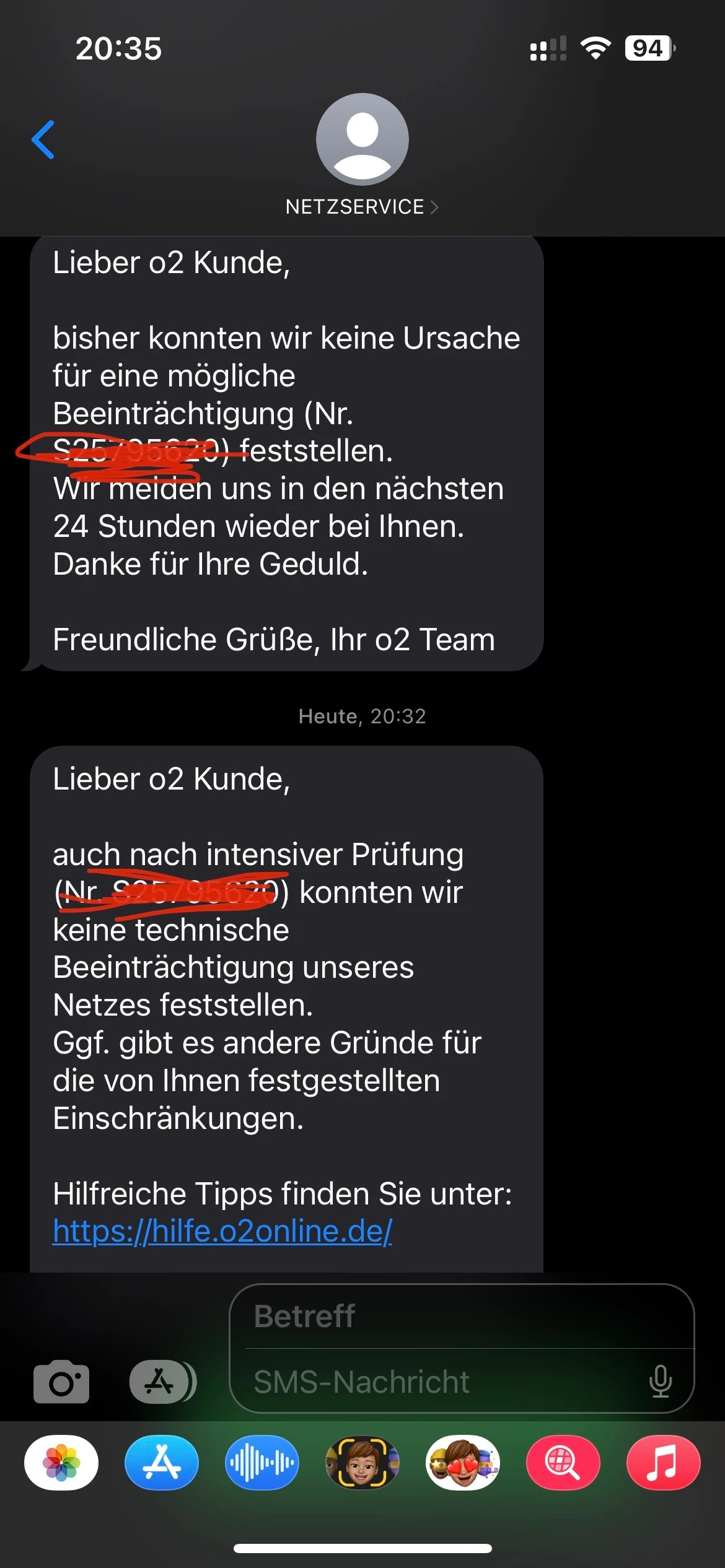Open the camera to attach a photo
Viewport: 725px width, 1568px height.
(x=61, y=1382)
